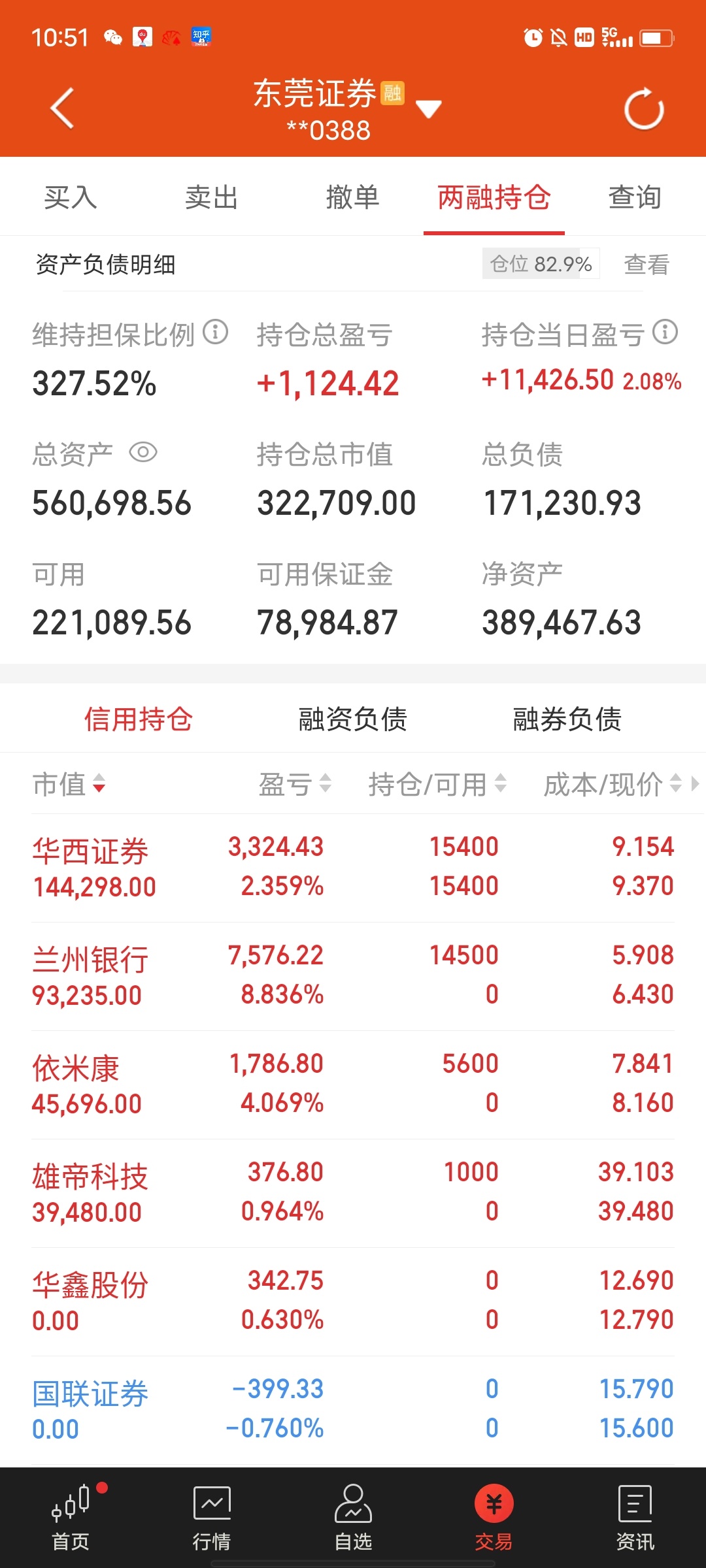The width and height of the screenshot is (706, 1568).
Task: Open the 查询 tab
Action: [x=635, y=197]
